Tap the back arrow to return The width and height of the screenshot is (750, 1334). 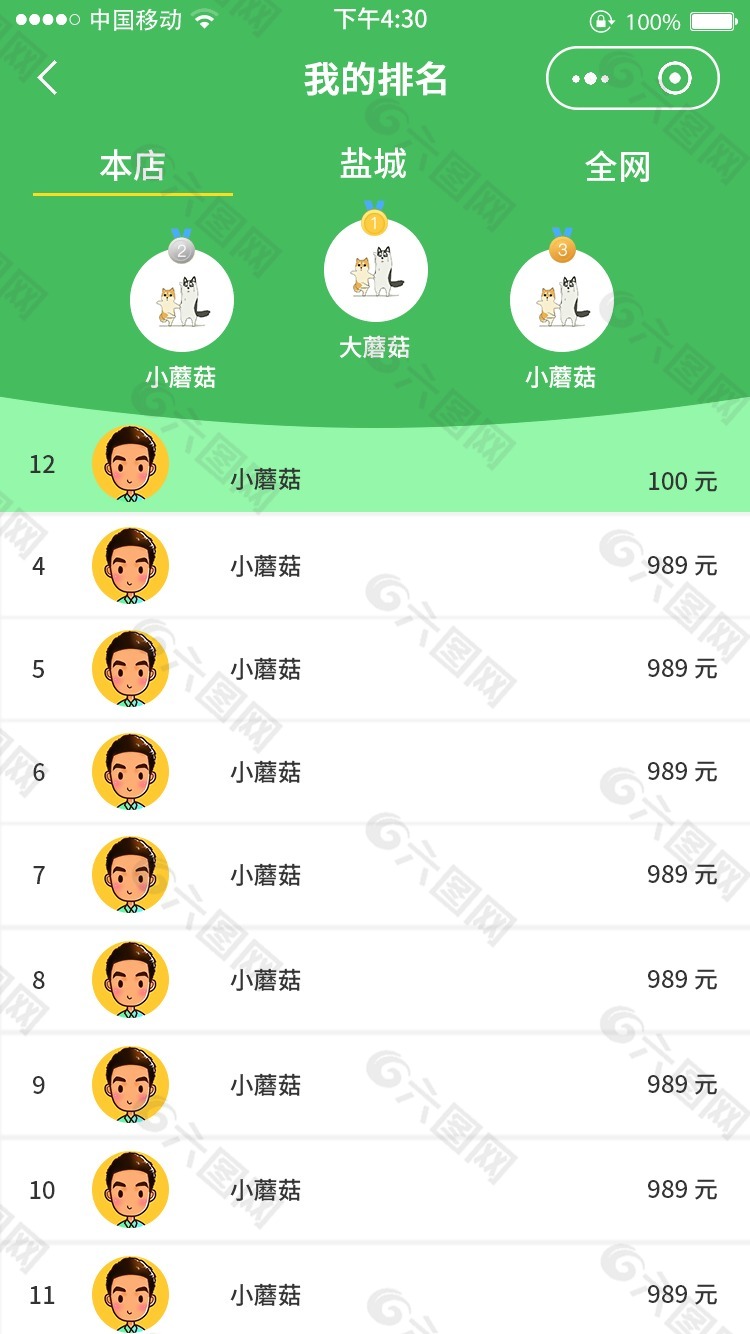coord(46,77)
